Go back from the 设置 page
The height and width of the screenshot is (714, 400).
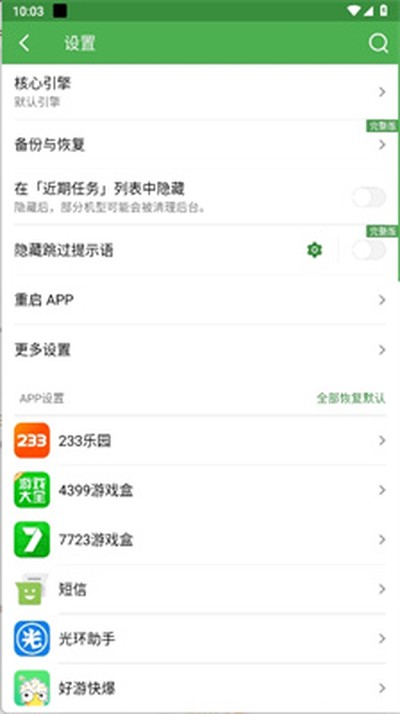(x=24, y=44)
